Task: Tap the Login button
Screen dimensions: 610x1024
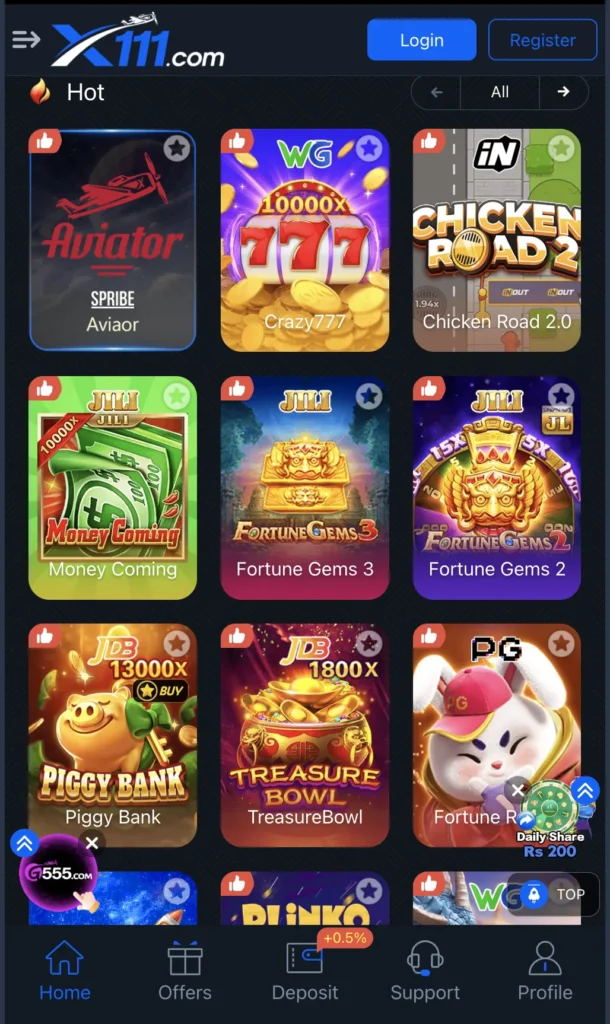Action: tap(421, 40)
